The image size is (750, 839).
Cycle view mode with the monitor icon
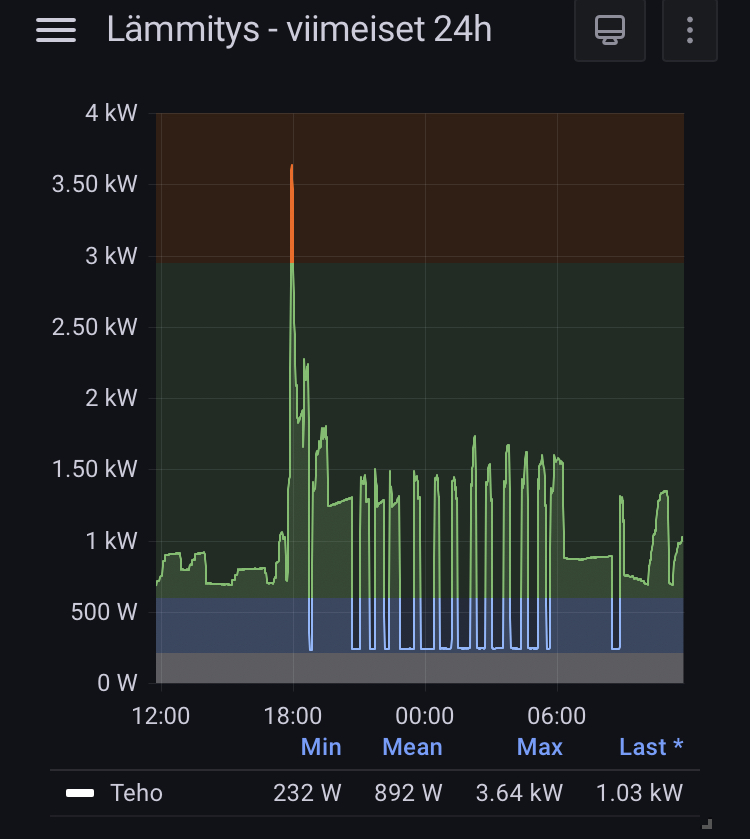click(x=610, y=30)
